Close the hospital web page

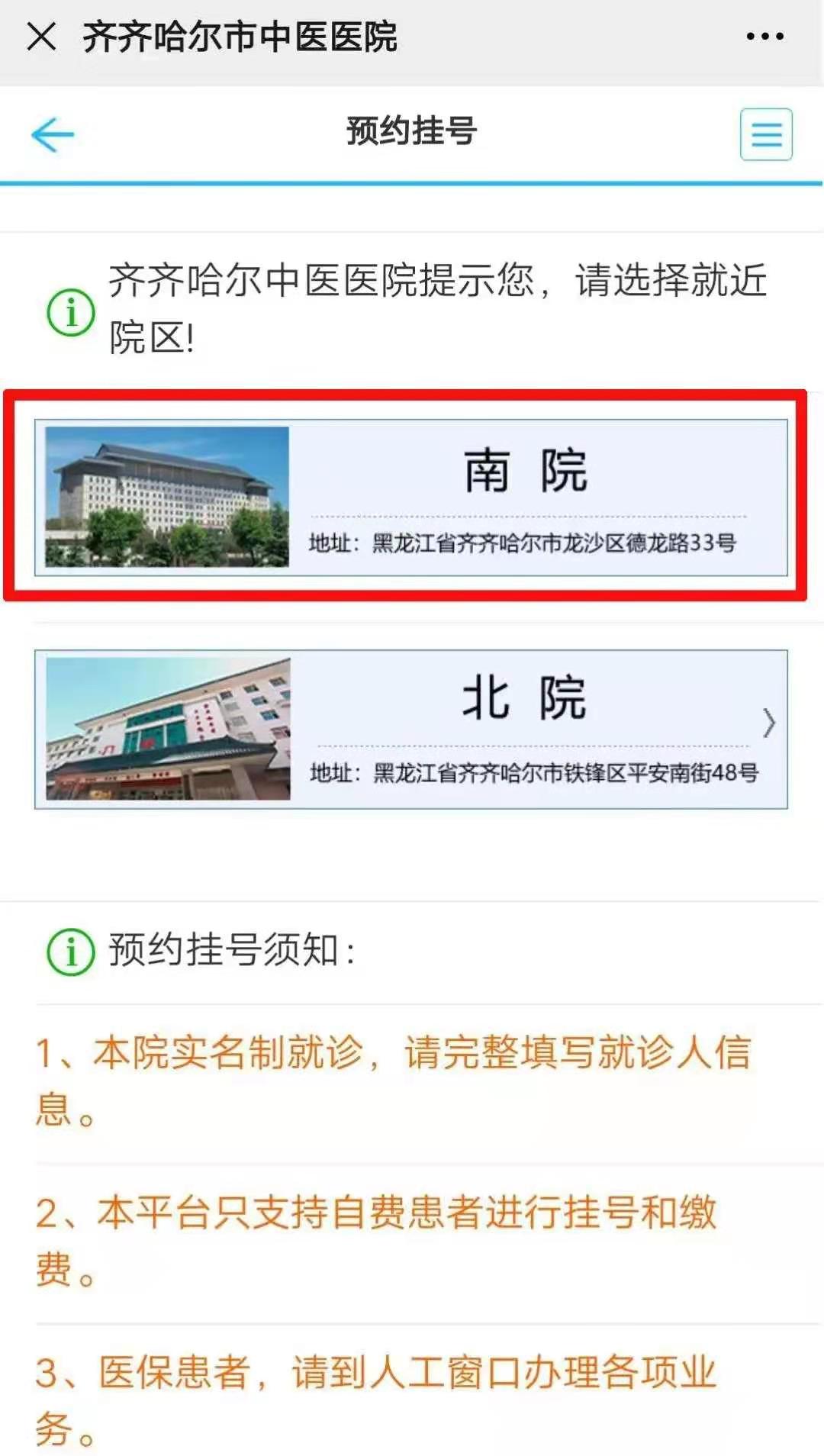tap(41, 36)
